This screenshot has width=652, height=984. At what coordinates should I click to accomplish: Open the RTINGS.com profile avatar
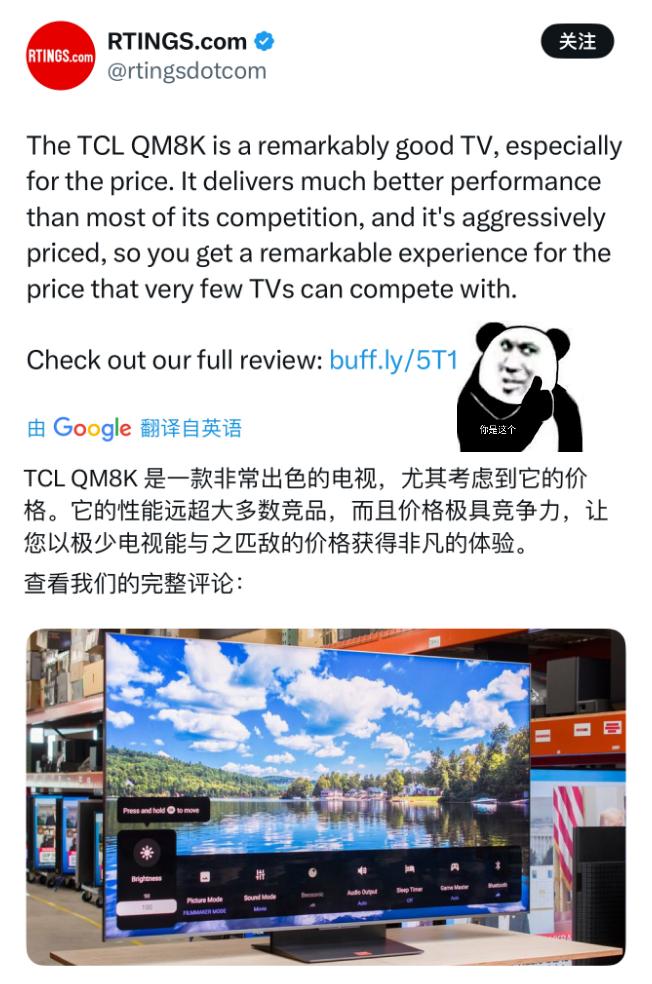pos(61,56)
